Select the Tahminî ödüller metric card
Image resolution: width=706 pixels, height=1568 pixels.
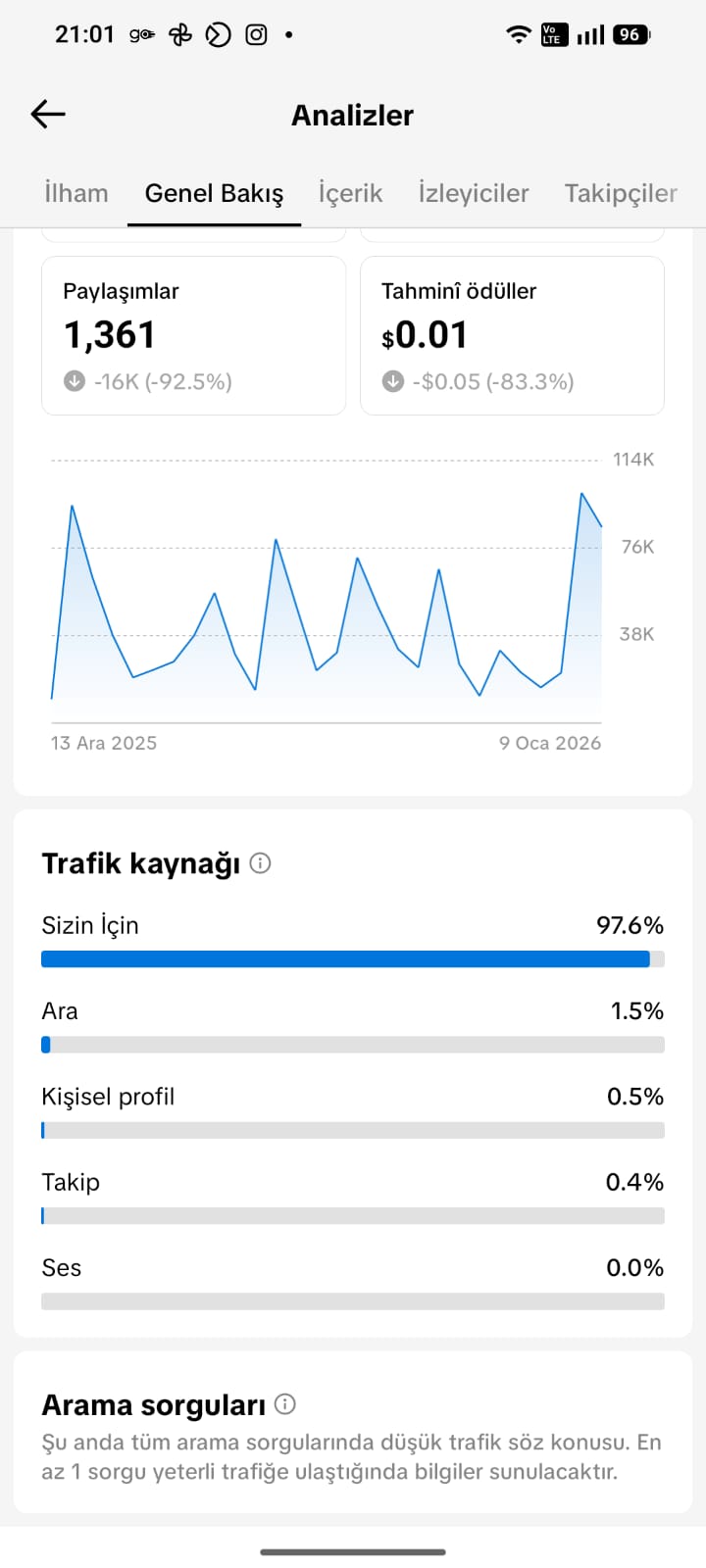click(512, 335)
